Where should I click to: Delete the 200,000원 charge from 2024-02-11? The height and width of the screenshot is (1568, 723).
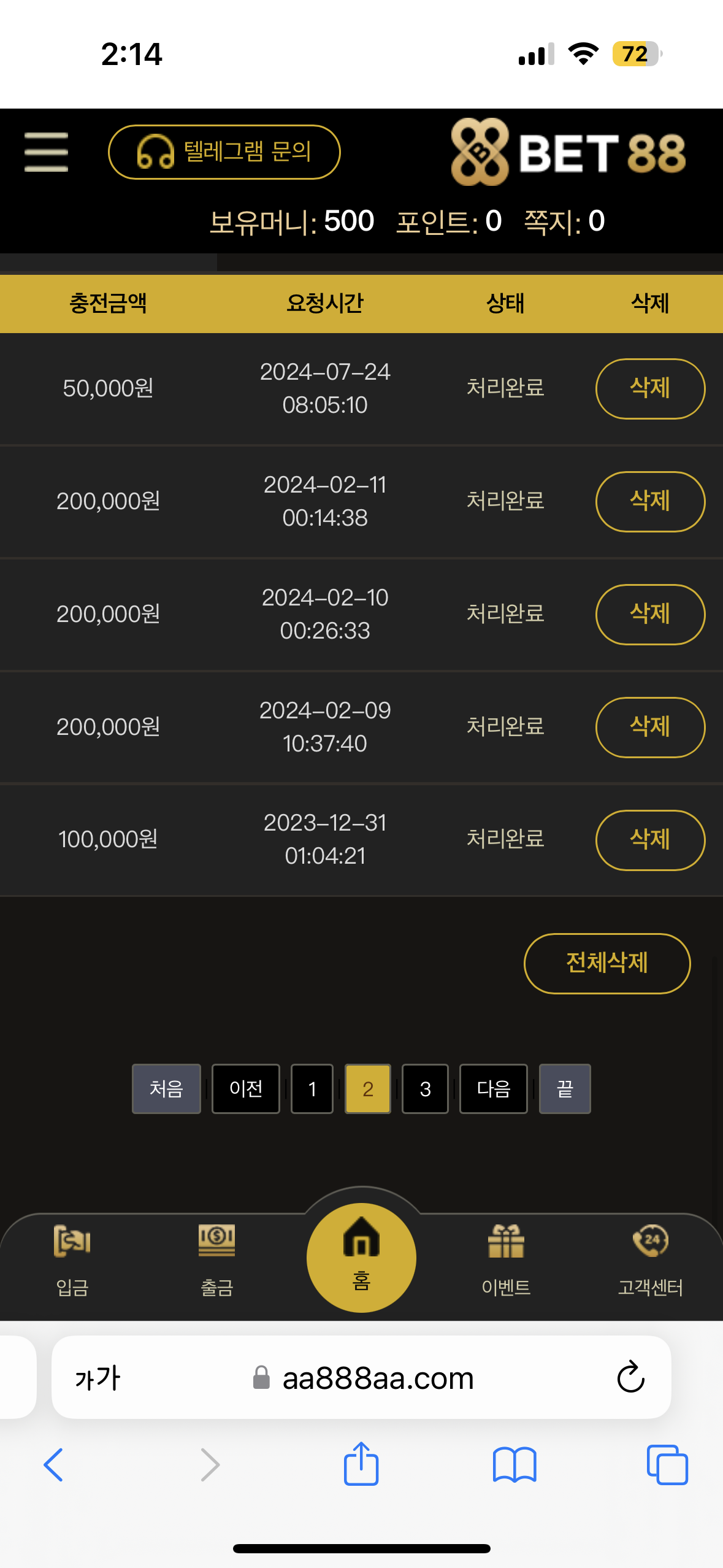coord(650,501)
